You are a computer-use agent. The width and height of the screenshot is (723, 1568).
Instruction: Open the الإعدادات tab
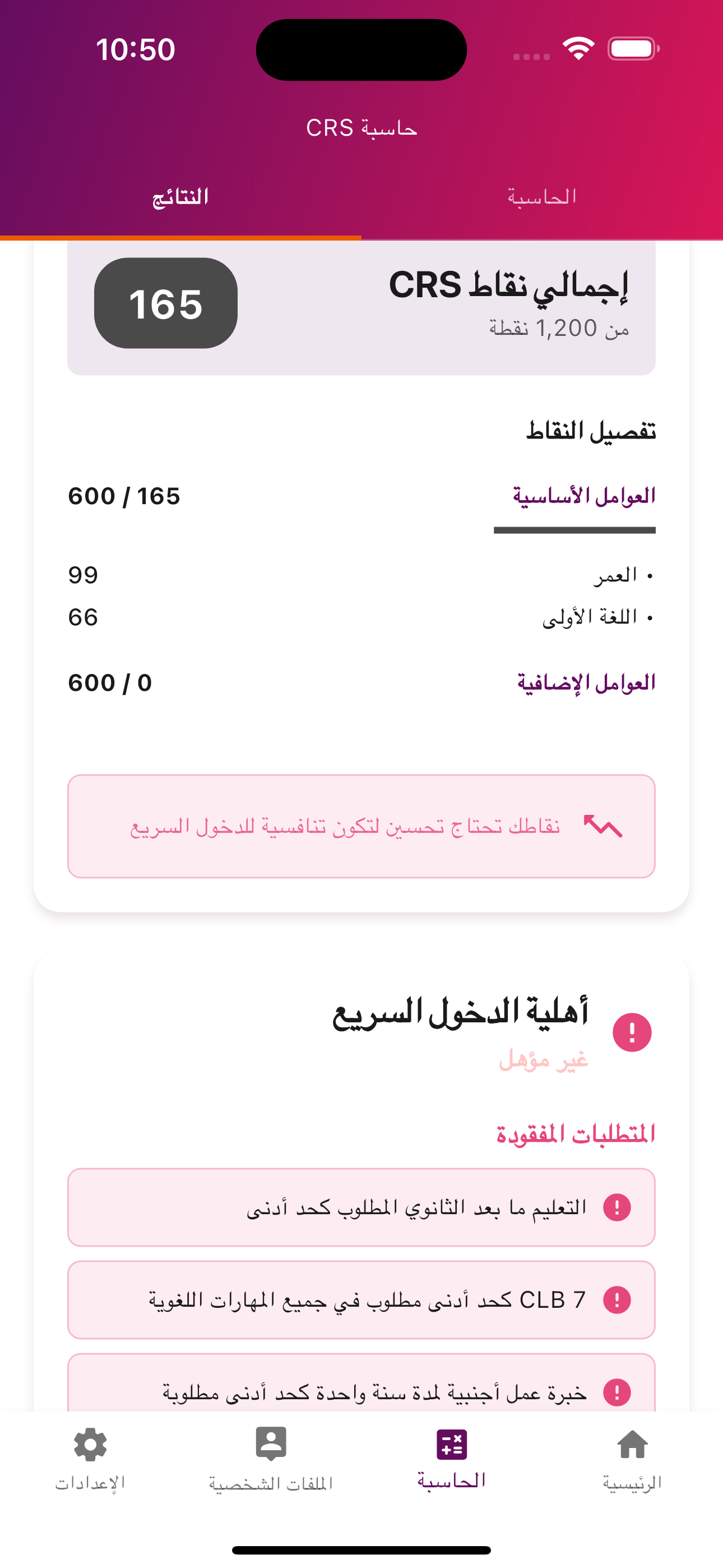[90, 1459]
